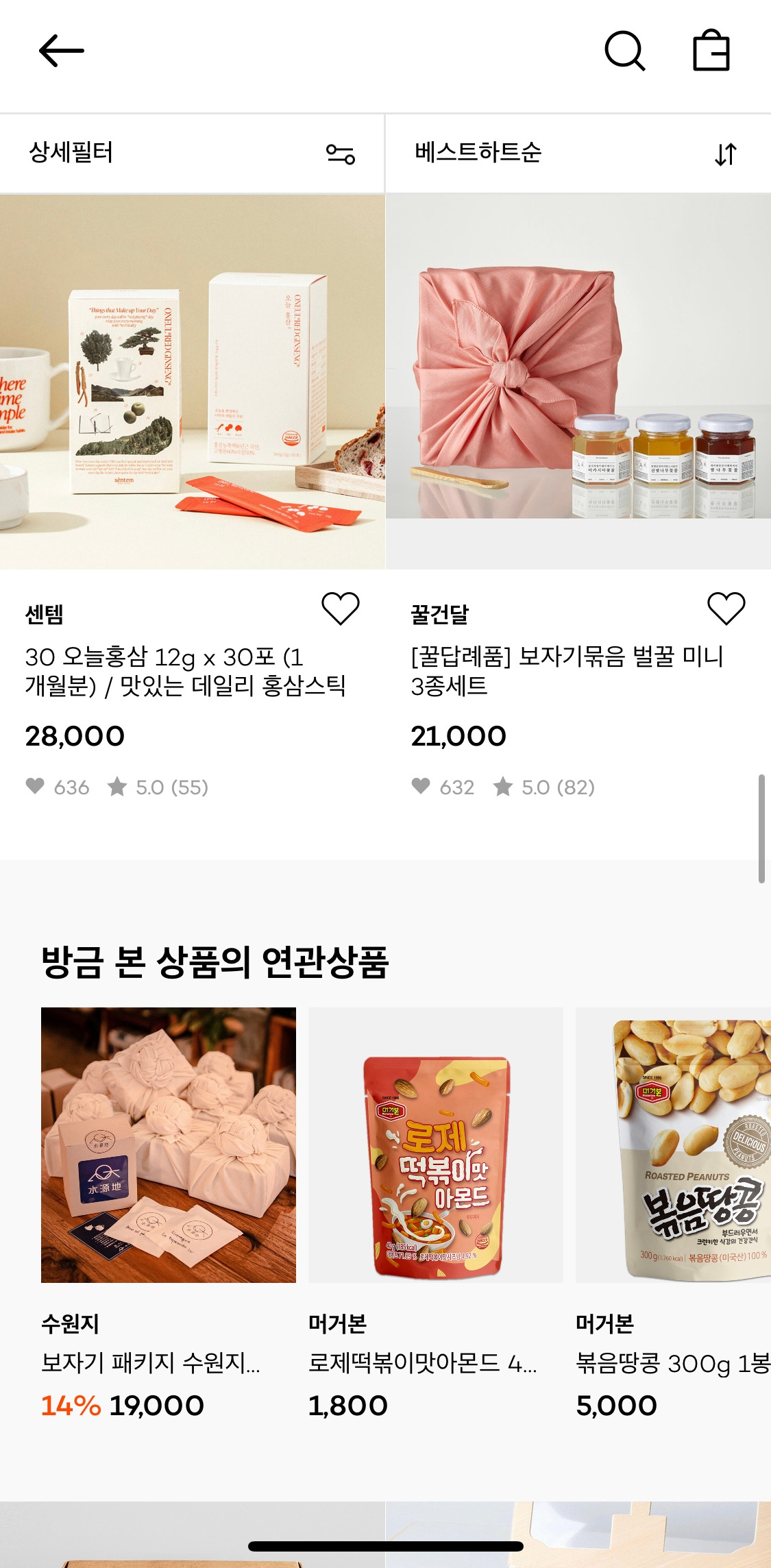This screenshot has width=771, height=1568.
Task: Heart the 센템 오늘홍삼 product
Action: (340, 609)
